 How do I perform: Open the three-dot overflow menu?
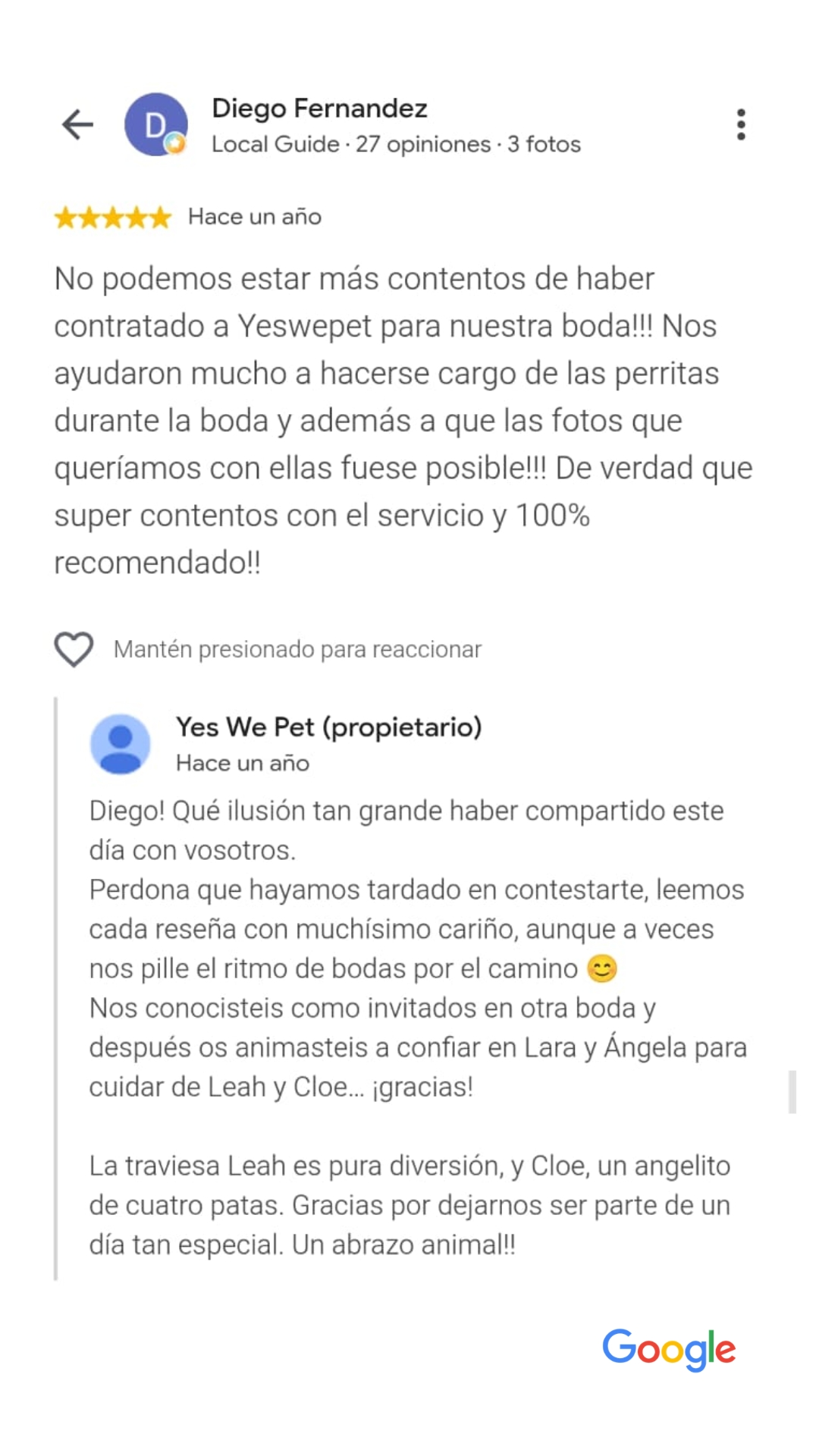741,125
